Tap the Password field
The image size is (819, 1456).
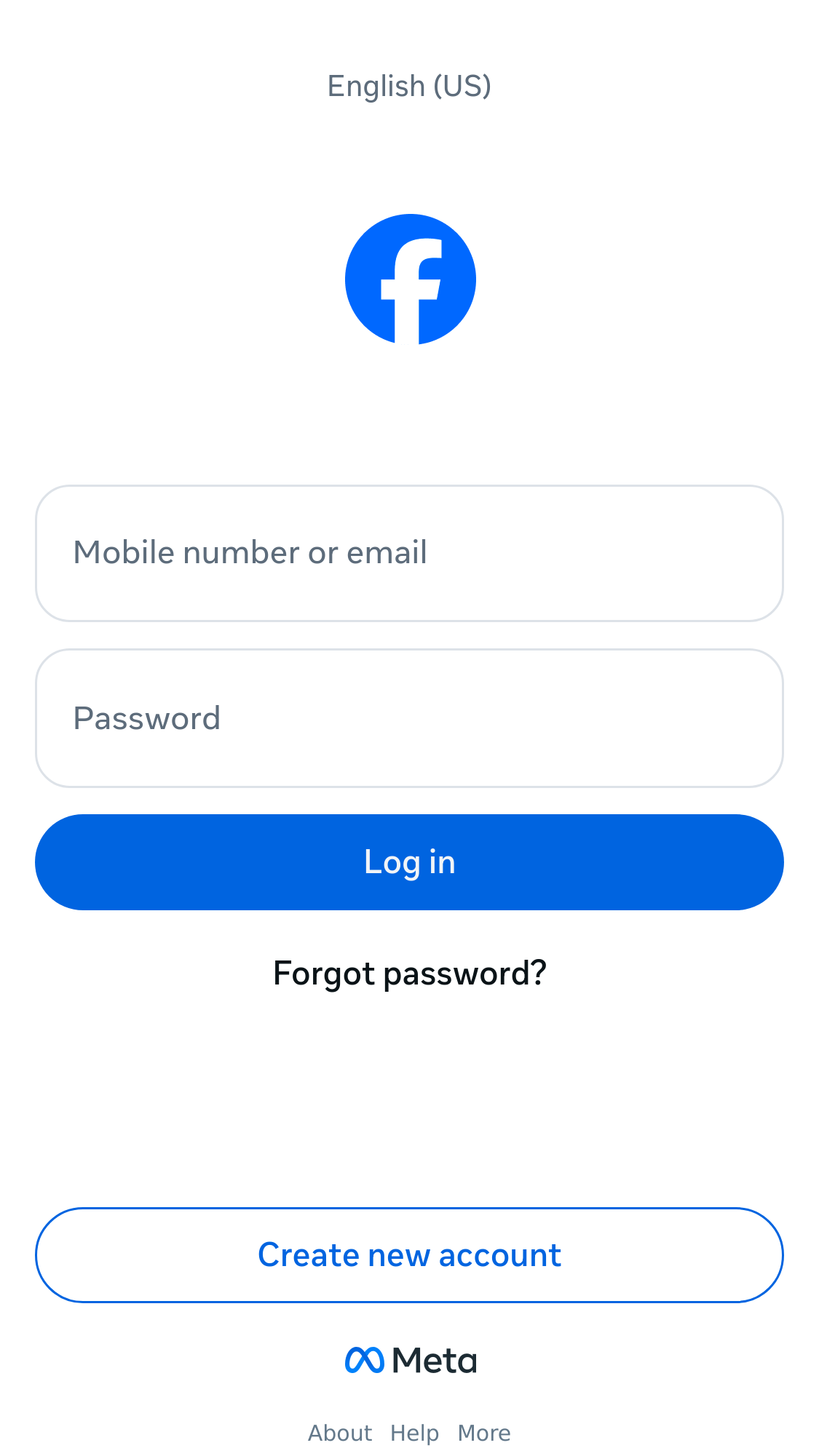tap(409, 718)
